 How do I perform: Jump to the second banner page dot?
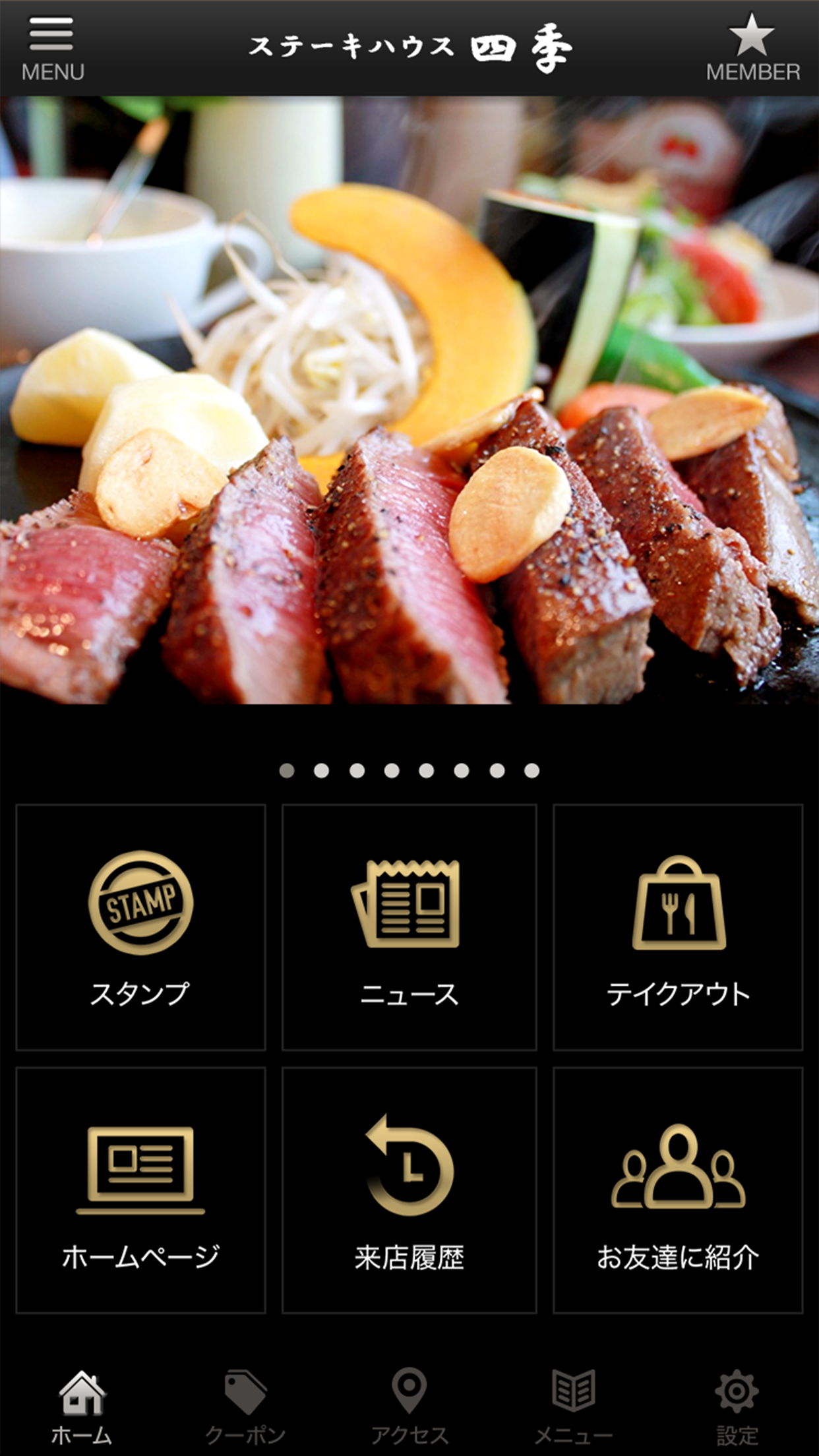(322, 771)
